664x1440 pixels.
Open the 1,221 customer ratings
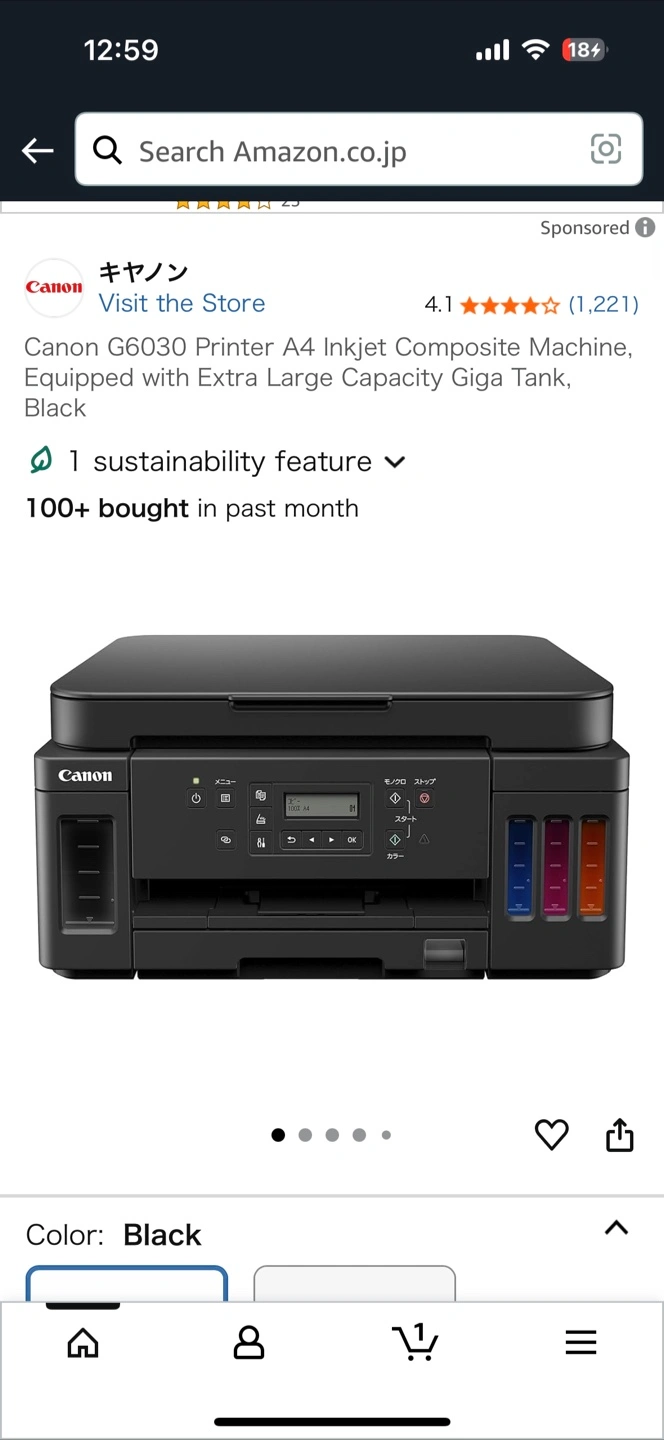[x=603, y=304]
